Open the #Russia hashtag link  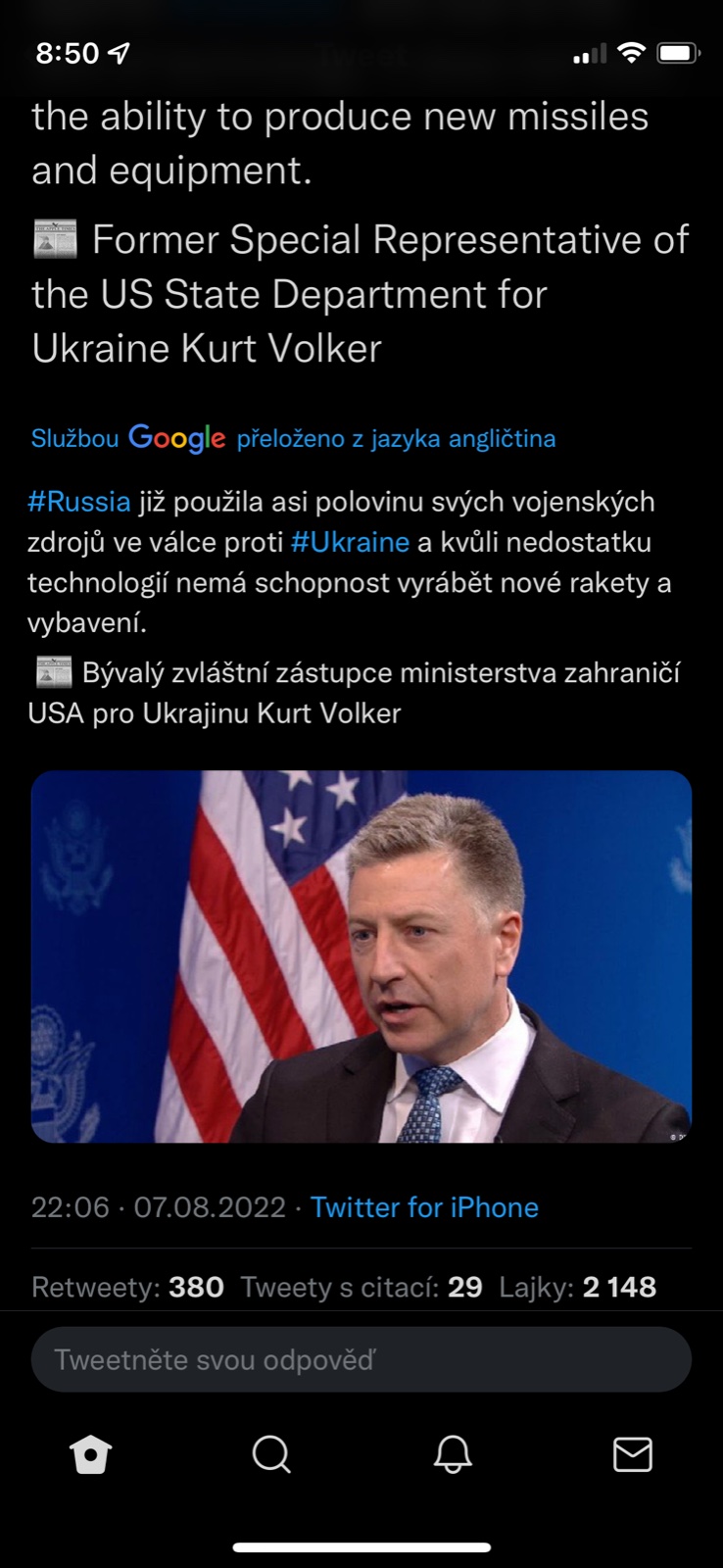pos(78,502)
